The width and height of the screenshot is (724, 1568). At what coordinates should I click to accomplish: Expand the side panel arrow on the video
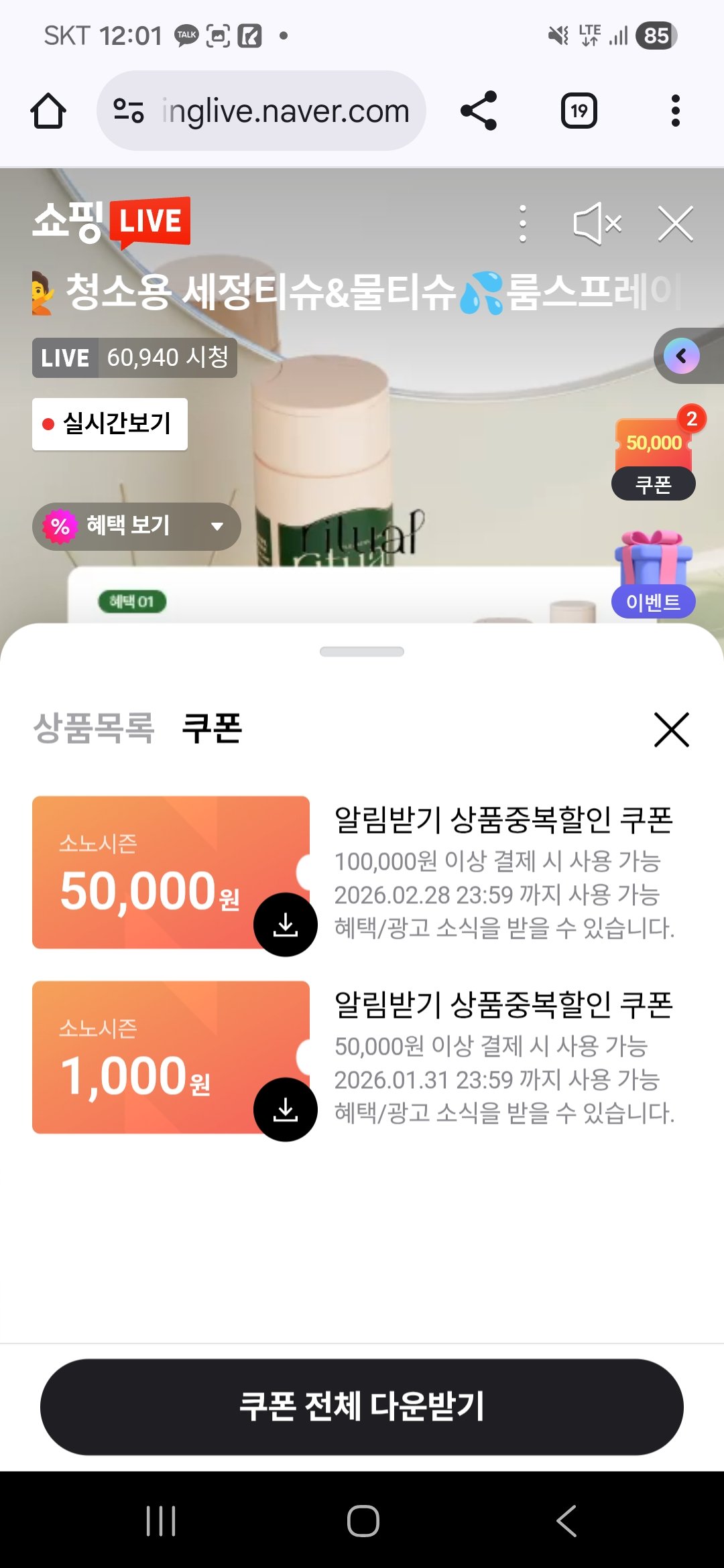[x=682, y=356]
